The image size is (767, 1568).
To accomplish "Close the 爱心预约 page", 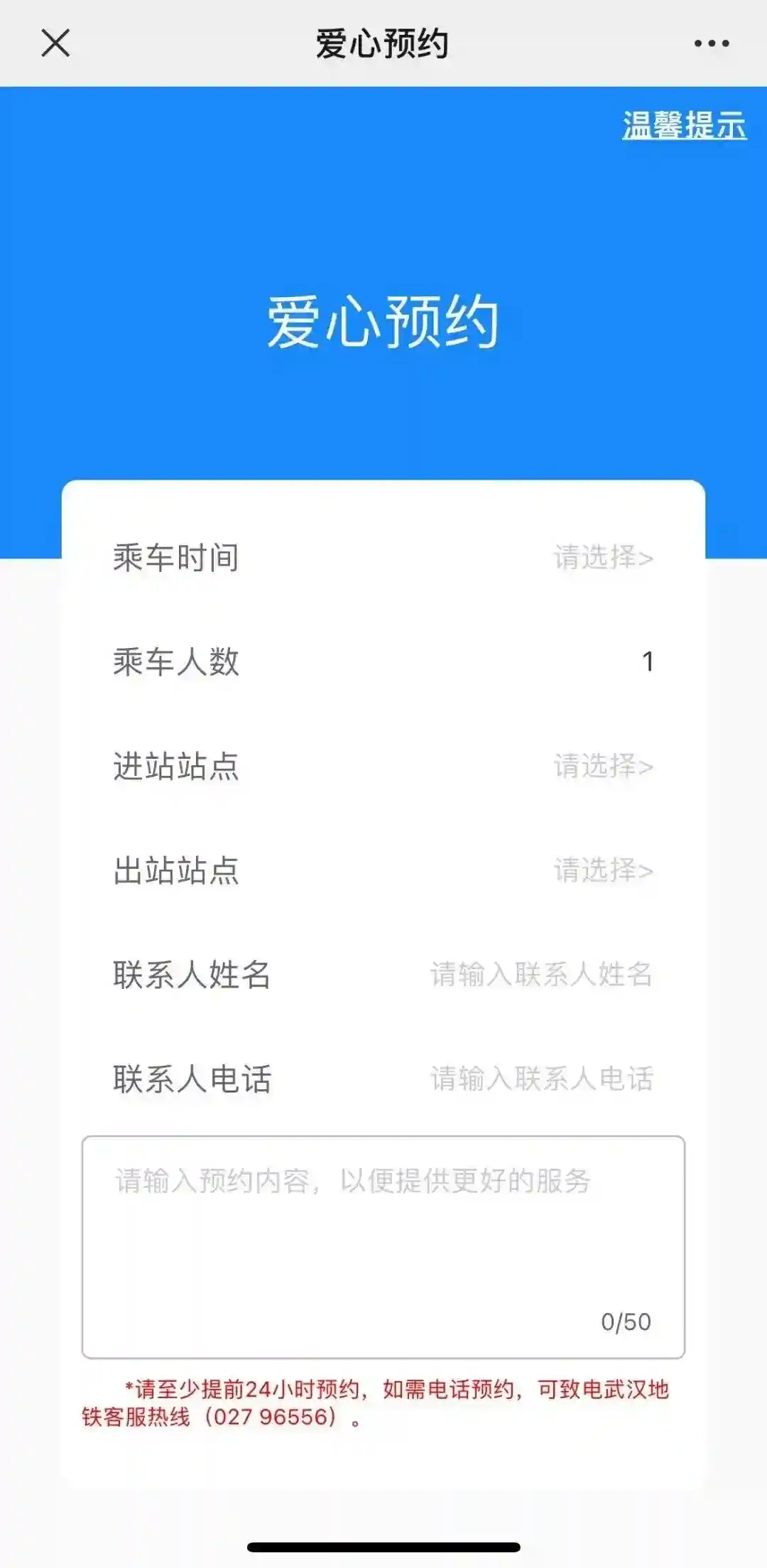I will (55, 43).
